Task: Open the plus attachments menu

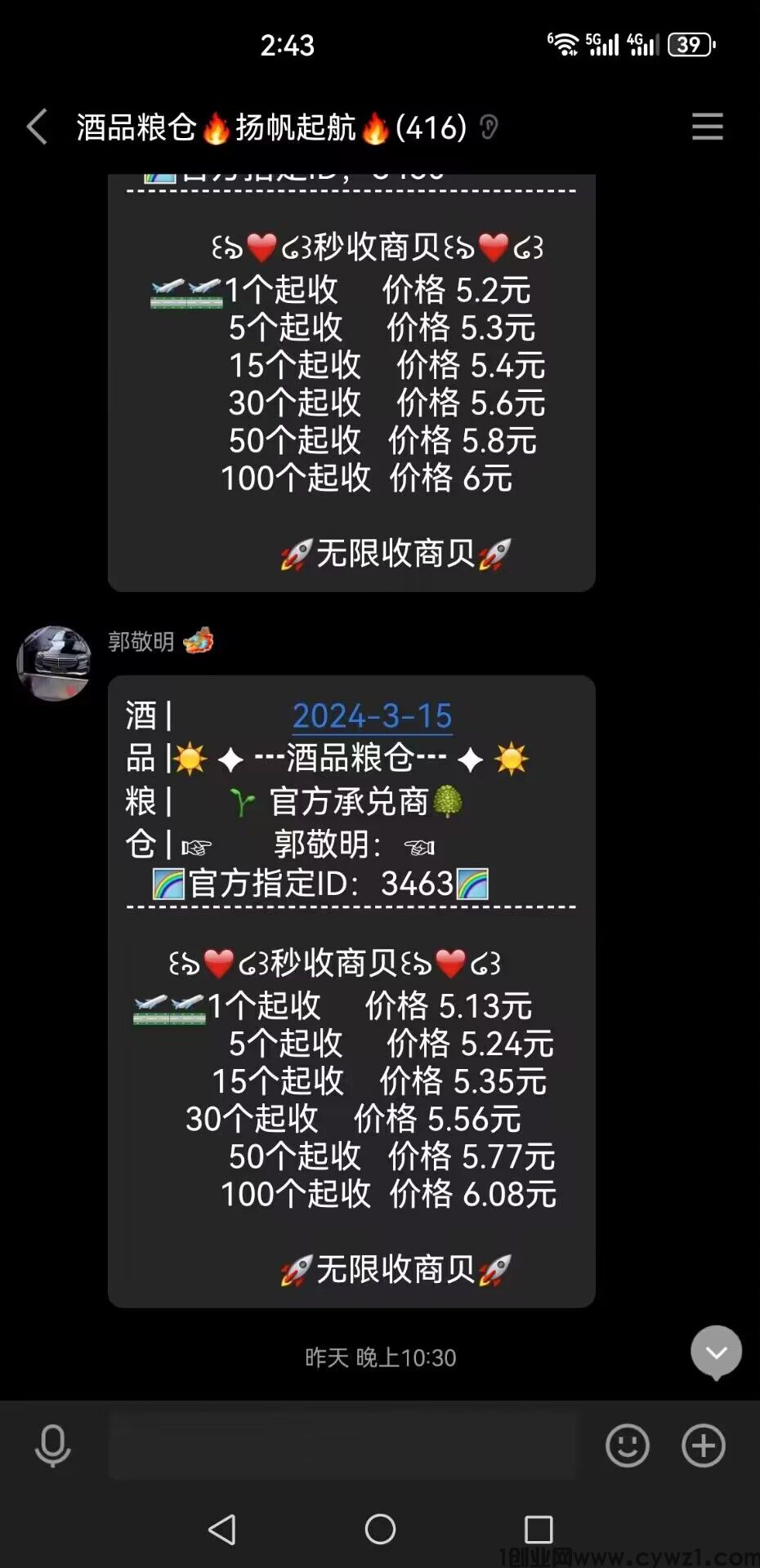Action: [x=703, y=1445]
